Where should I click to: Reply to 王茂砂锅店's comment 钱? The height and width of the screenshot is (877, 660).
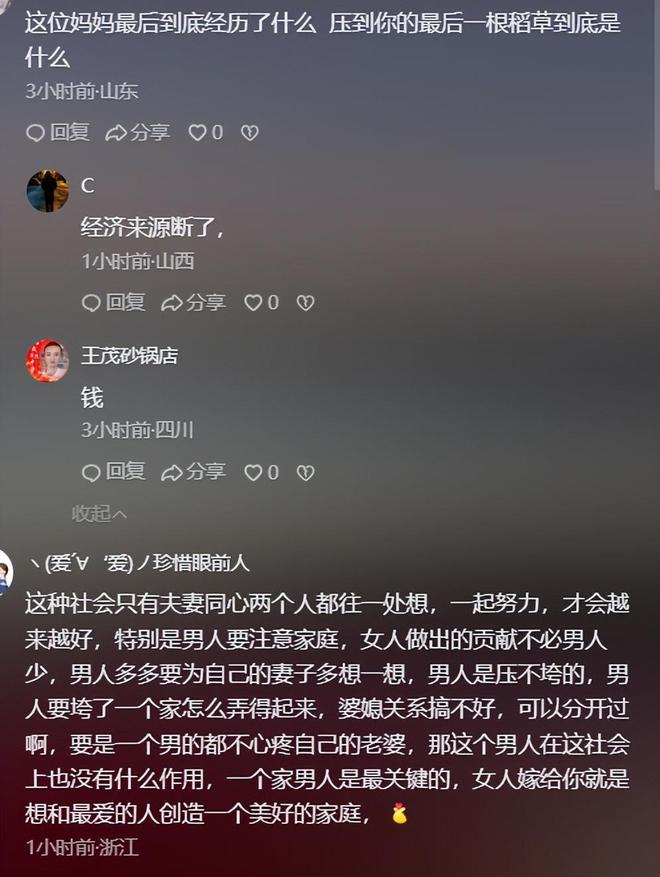114,472
